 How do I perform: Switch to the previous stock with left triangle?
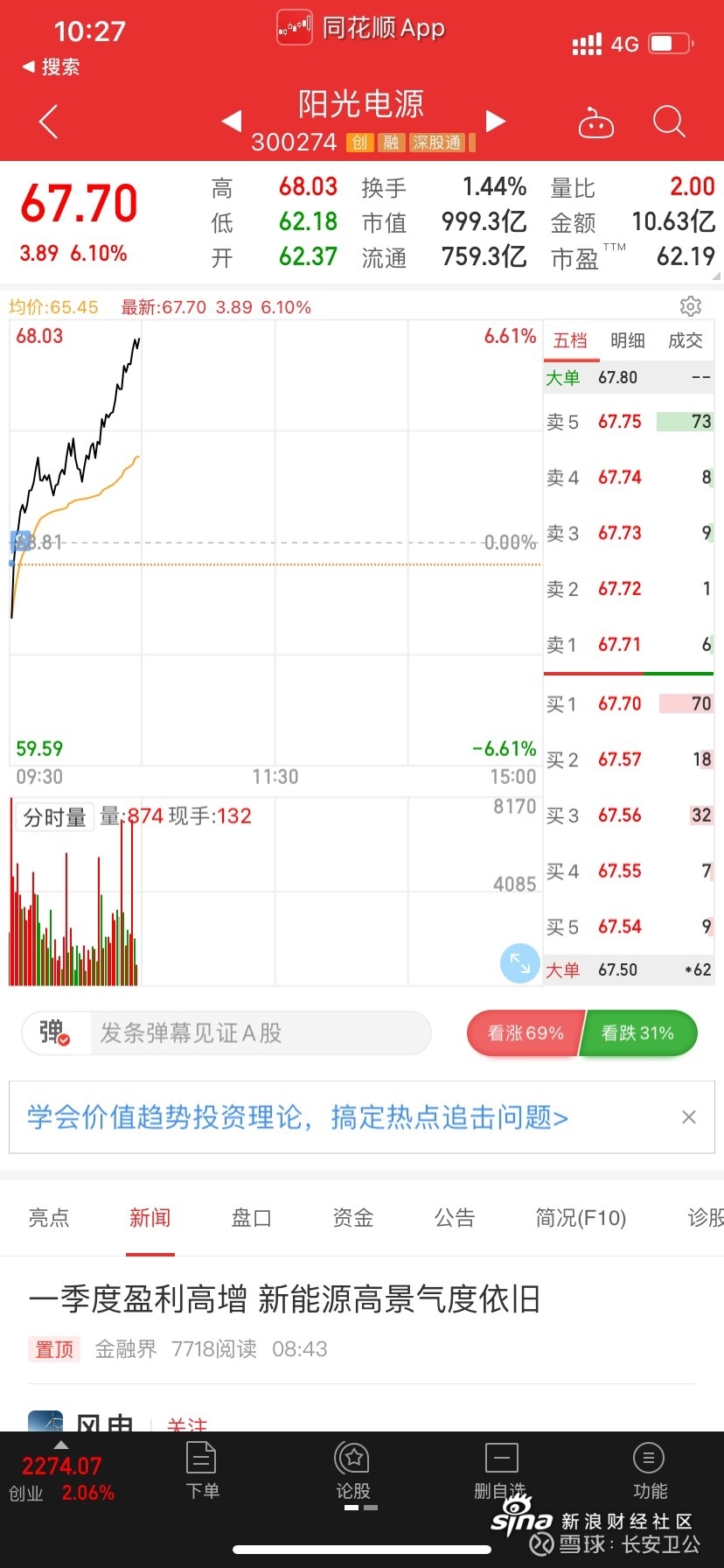232,121
